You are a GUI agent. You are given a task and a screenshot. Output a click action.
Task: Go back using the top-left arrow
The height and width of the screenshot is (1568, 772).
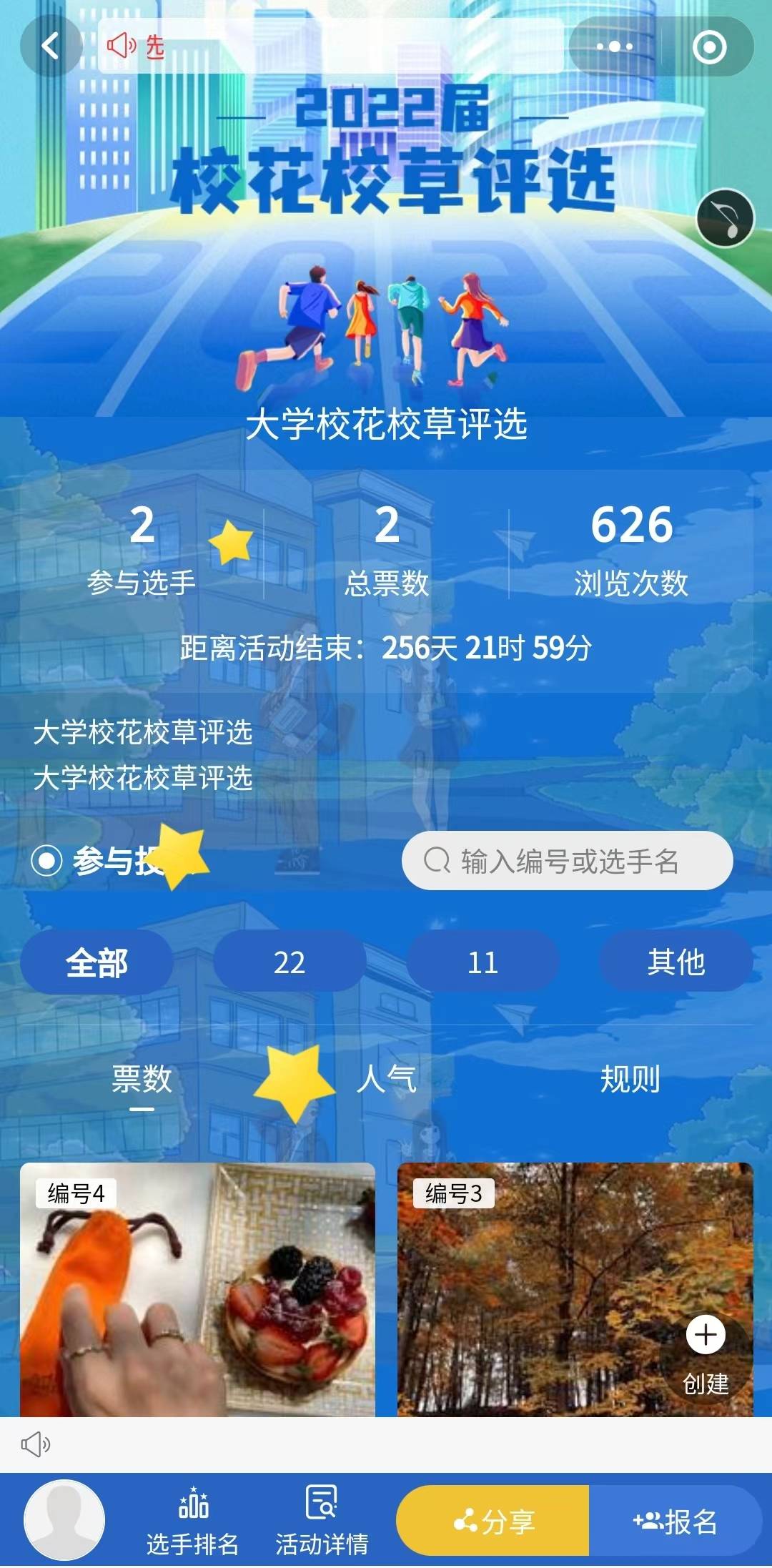click(50, 46)
